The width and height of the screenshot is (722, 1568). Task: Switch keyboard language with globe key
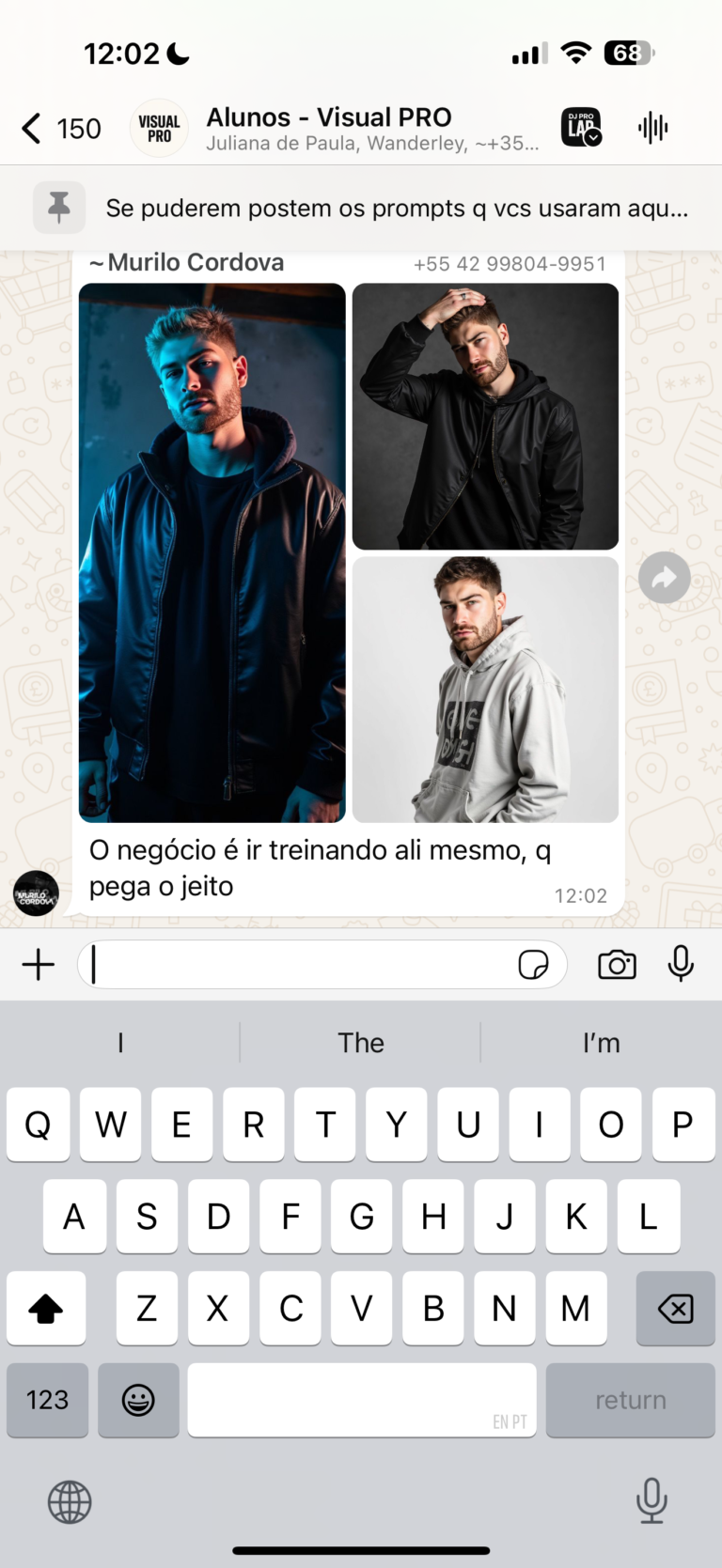(x=70, y=1501)
